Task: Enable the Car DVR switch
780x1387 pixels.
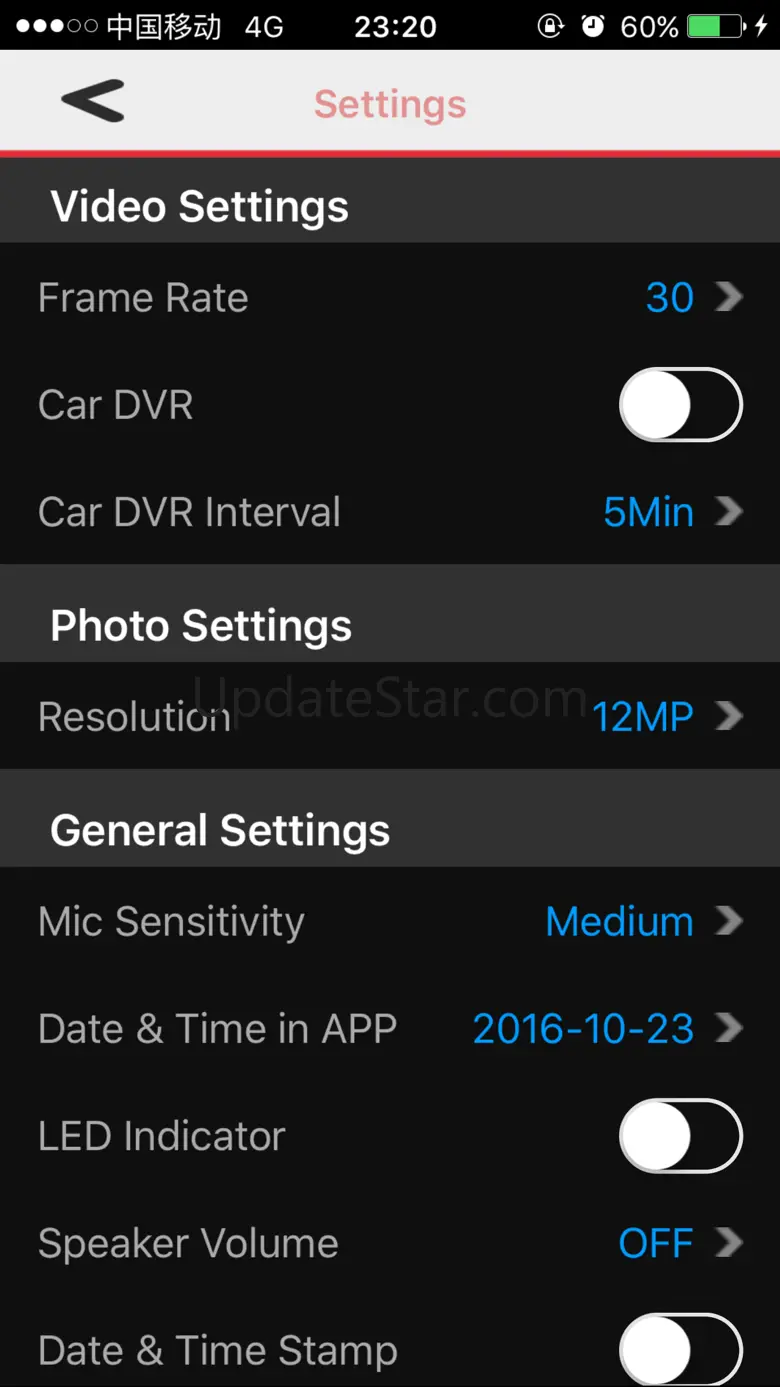Action: coord(680,405)
